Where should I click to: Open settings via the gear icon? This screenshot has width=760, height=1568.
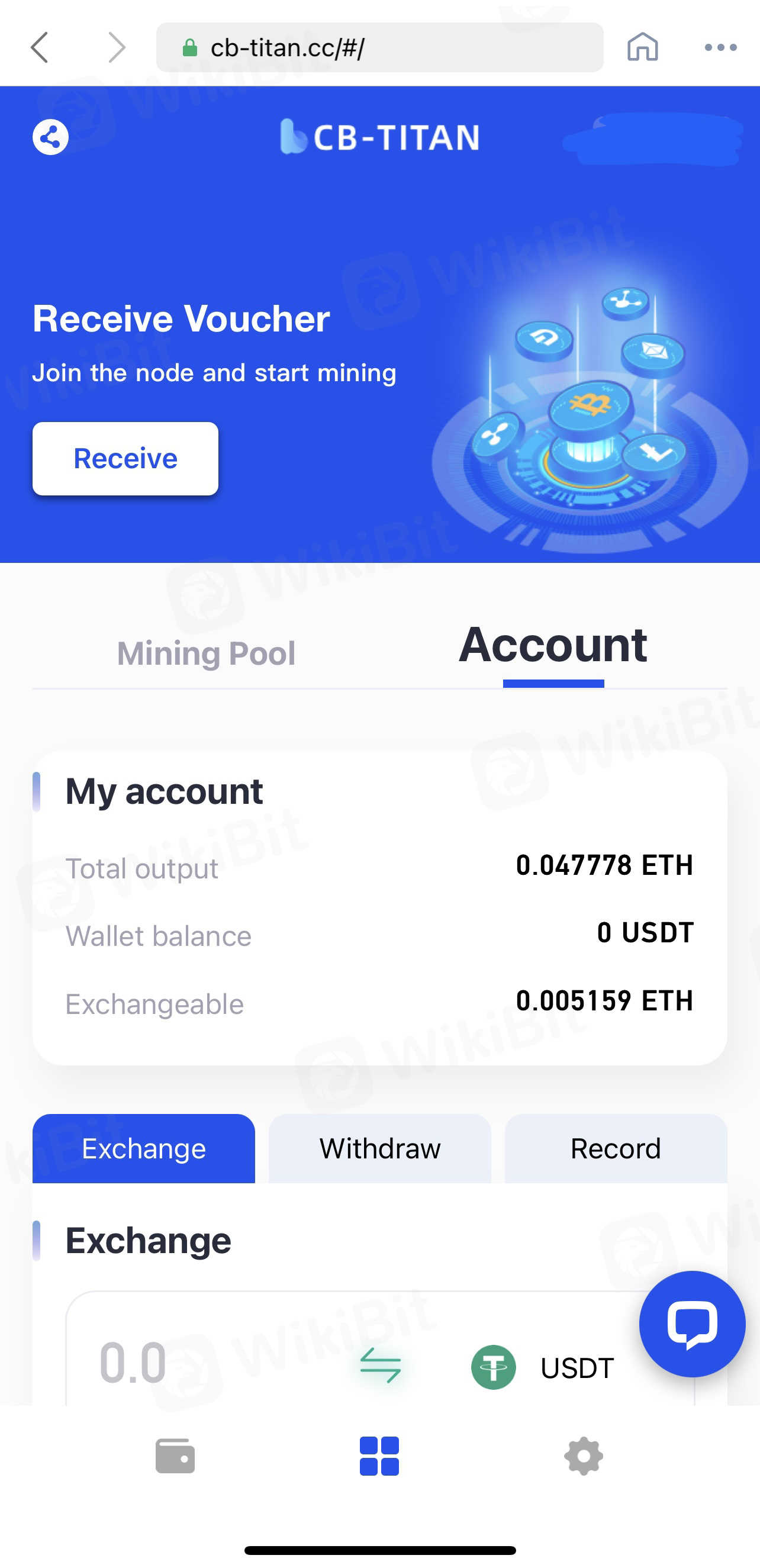584,1456
